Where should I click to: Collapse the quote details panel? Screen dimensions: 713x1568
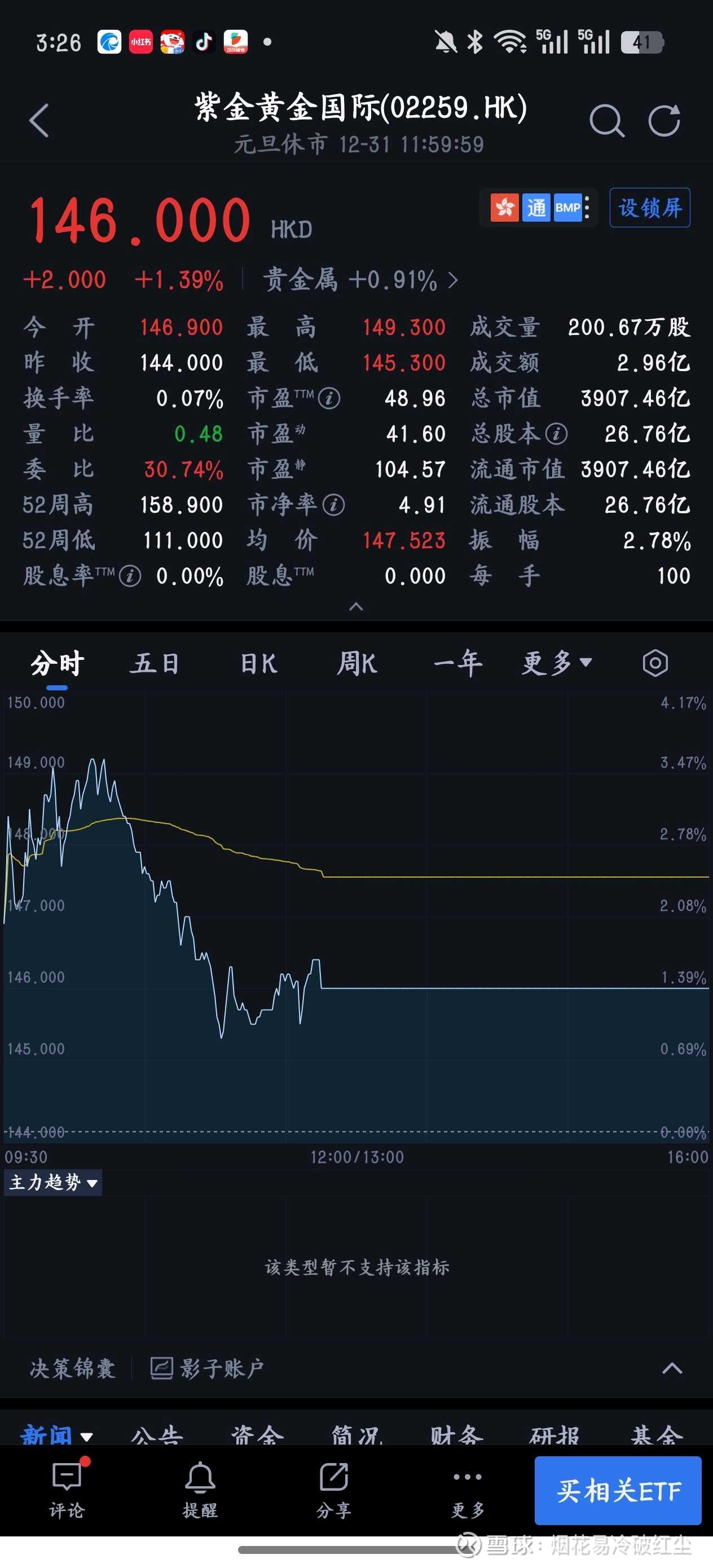pyautogui.click(x=356, y=606)
